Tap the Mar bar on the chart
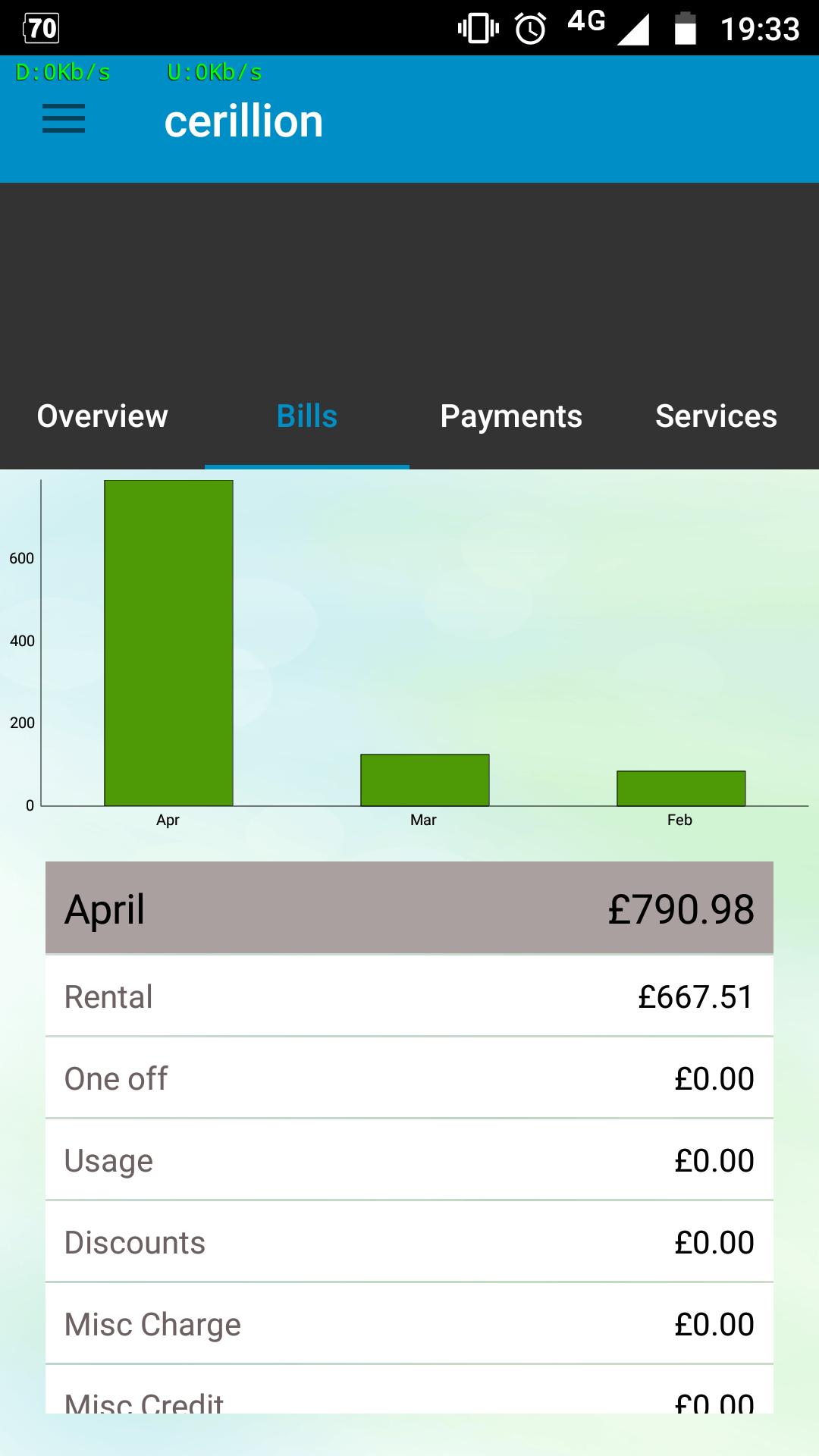The image size is (819, 1456). pyautogui.click(x=424, y=777)
